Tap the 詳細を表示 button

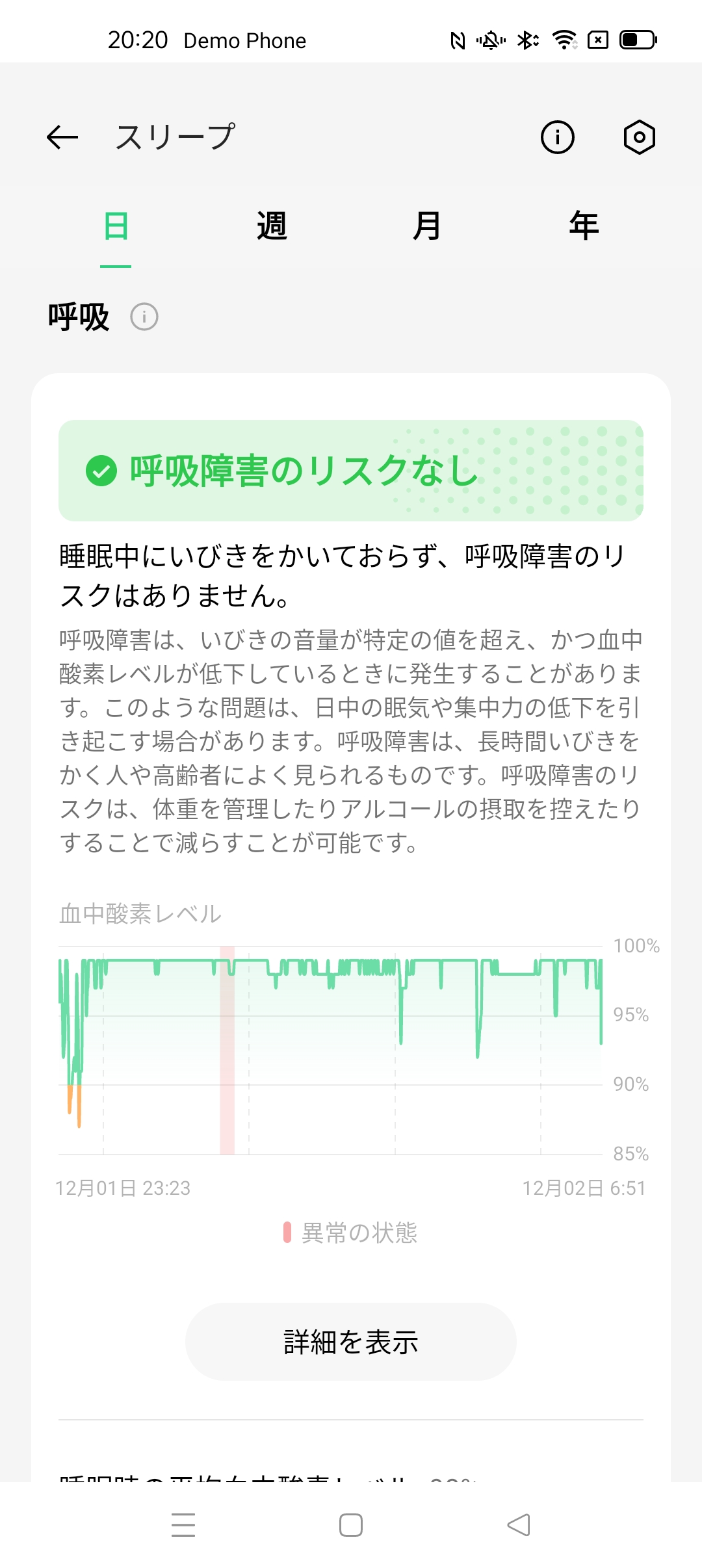click(351, 1341)
